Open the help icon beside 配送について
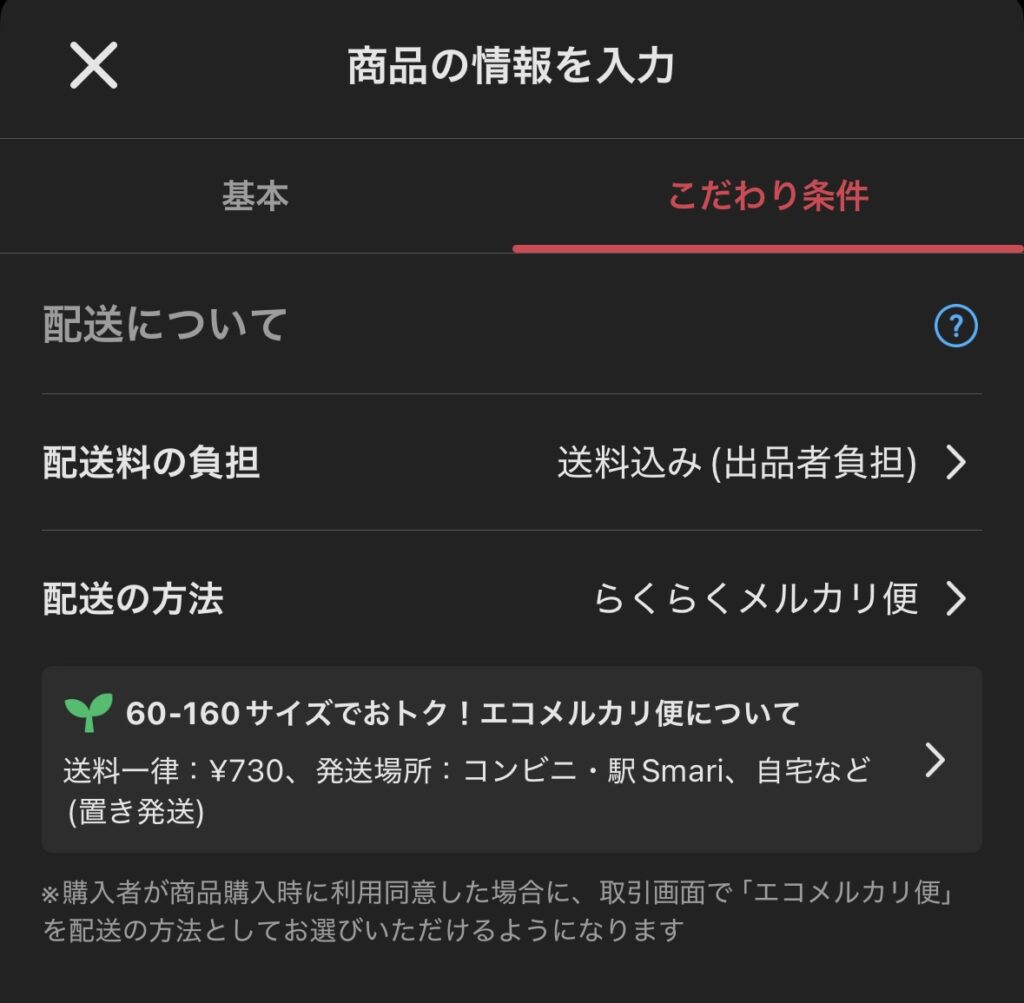The height and width of the screenshot is (1003, 1024). 955,327
